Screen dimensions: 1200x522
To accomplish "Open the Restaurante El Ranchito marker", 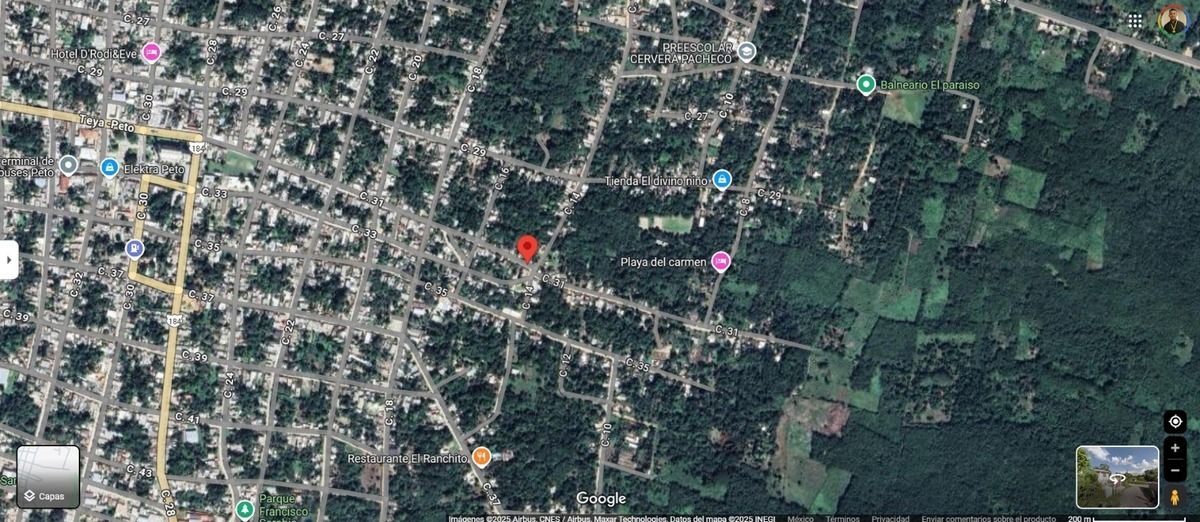I will coord(481,457).
